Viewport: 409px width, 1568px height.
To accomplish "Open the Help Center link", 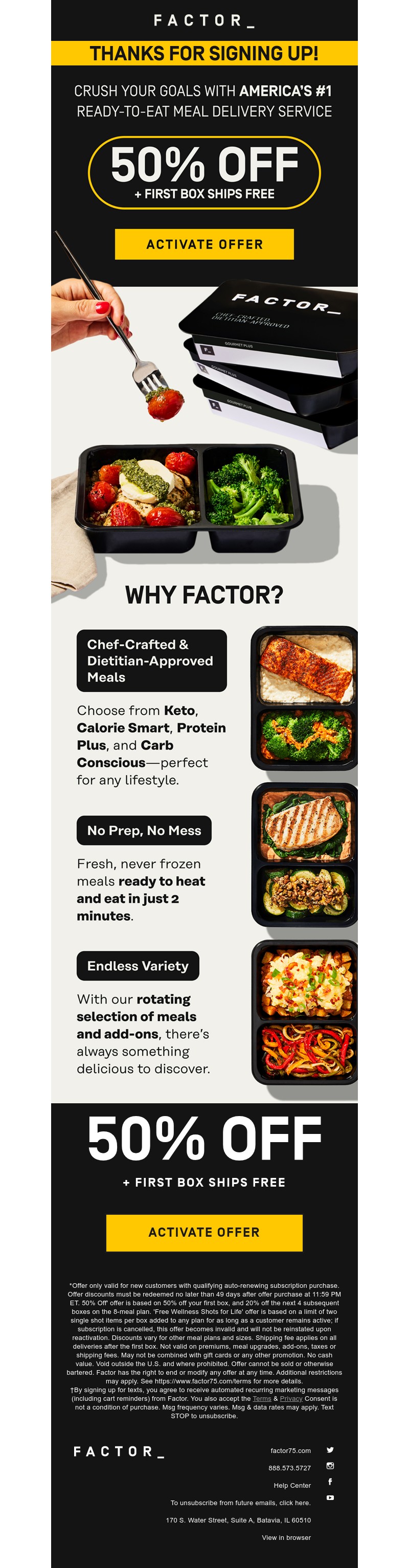I will pos(291,1485).
